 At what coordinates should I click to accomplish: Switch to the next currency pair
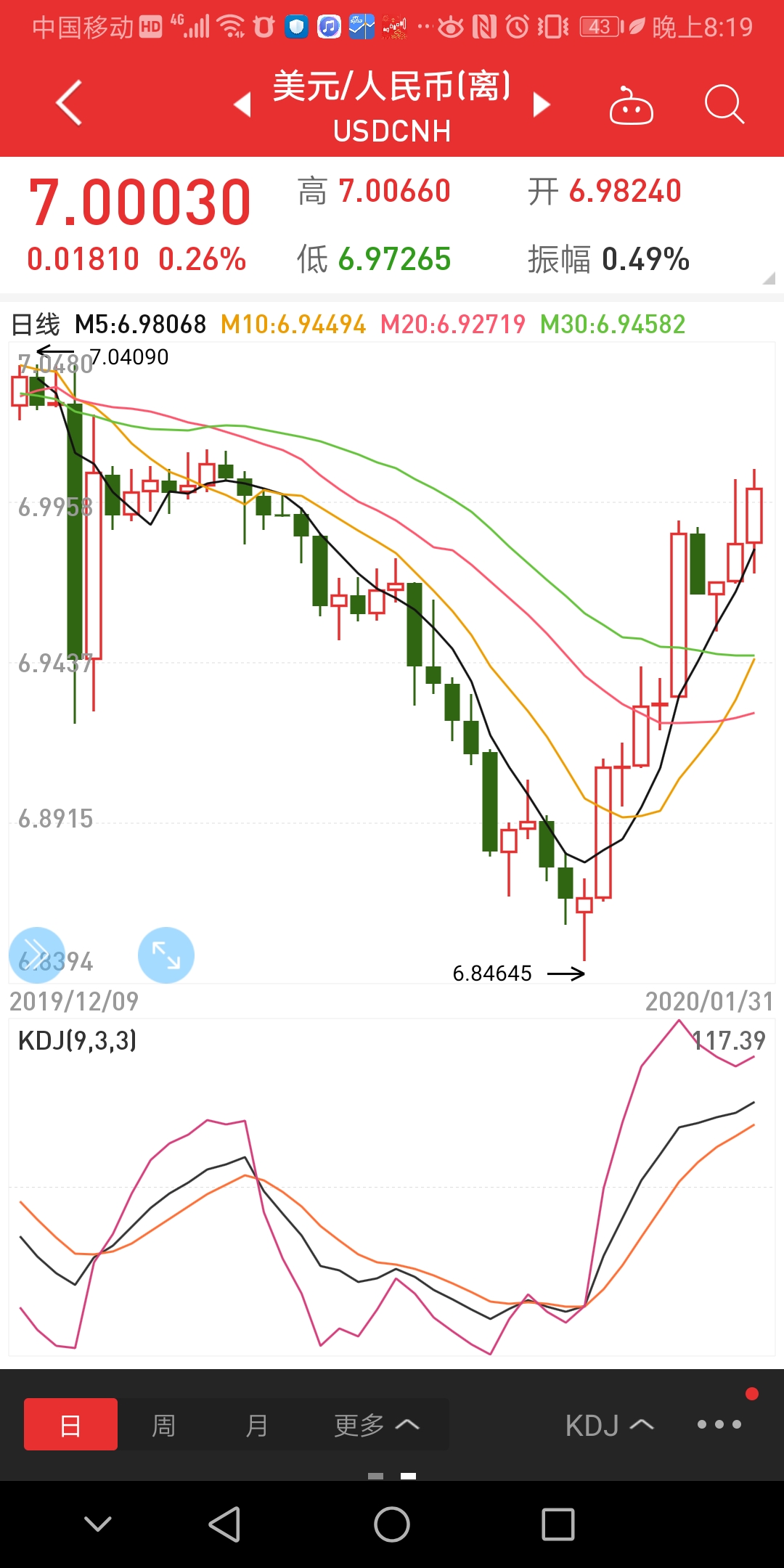click(x=542, y=105)
